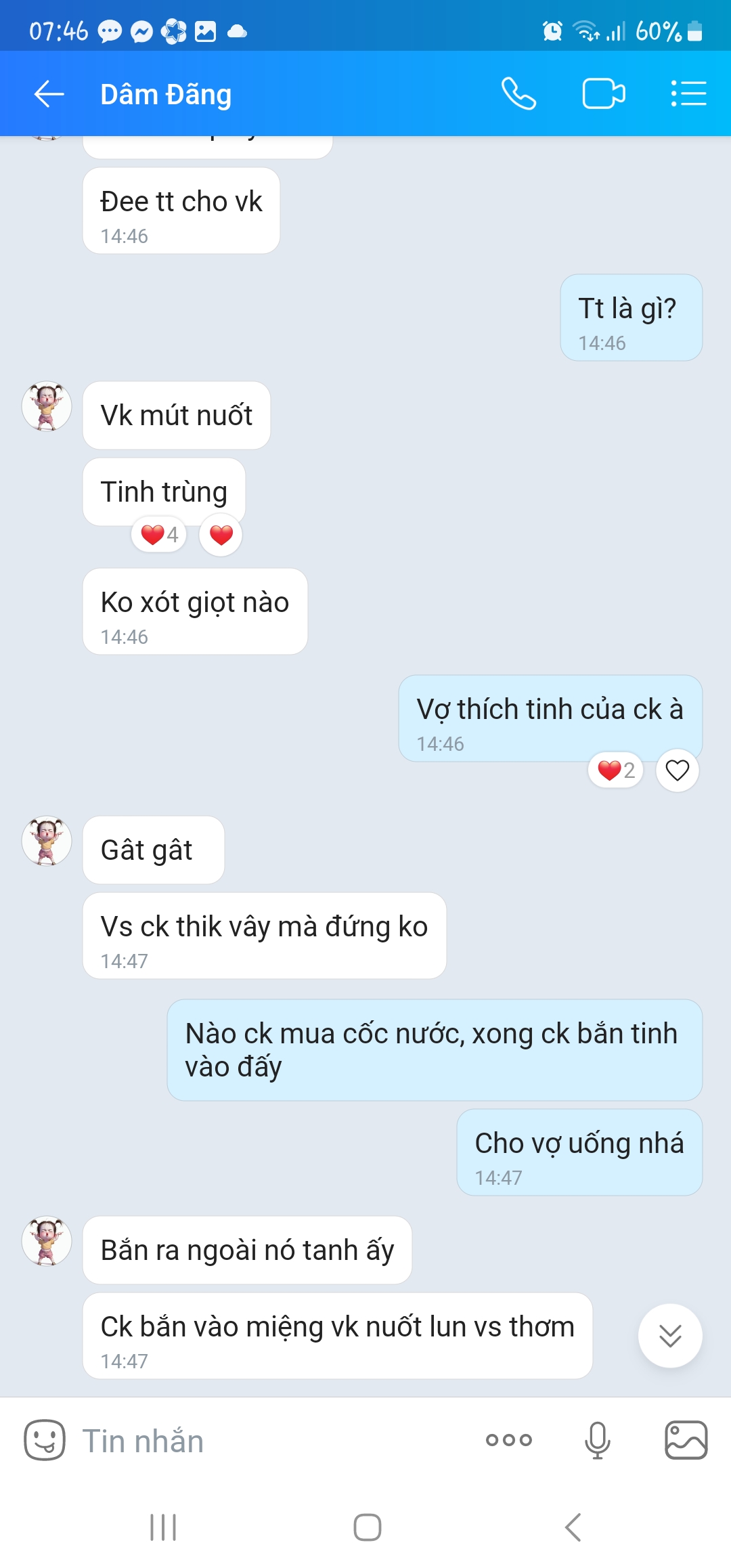The image size is (731, 1568).
Task: Open sender's avatar beside Gât gât
Action: pos(47,841)
